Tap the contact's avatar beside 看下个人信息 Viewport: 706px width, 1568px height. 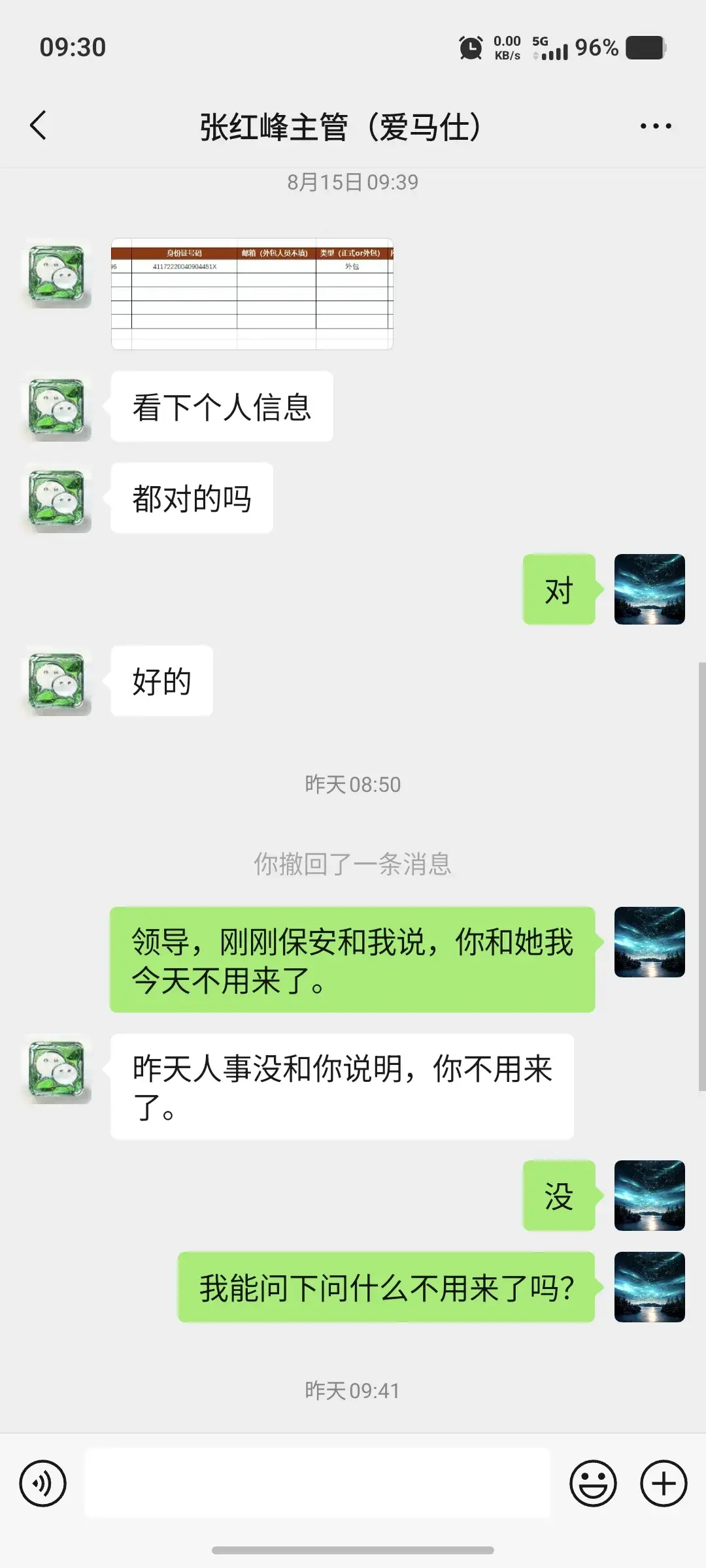59,408
